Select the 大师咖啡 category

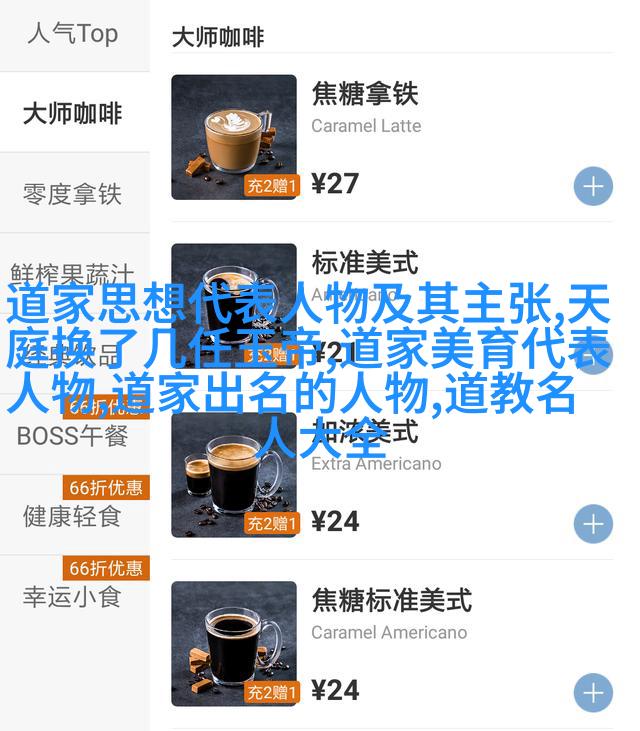(x=73, y=114)
